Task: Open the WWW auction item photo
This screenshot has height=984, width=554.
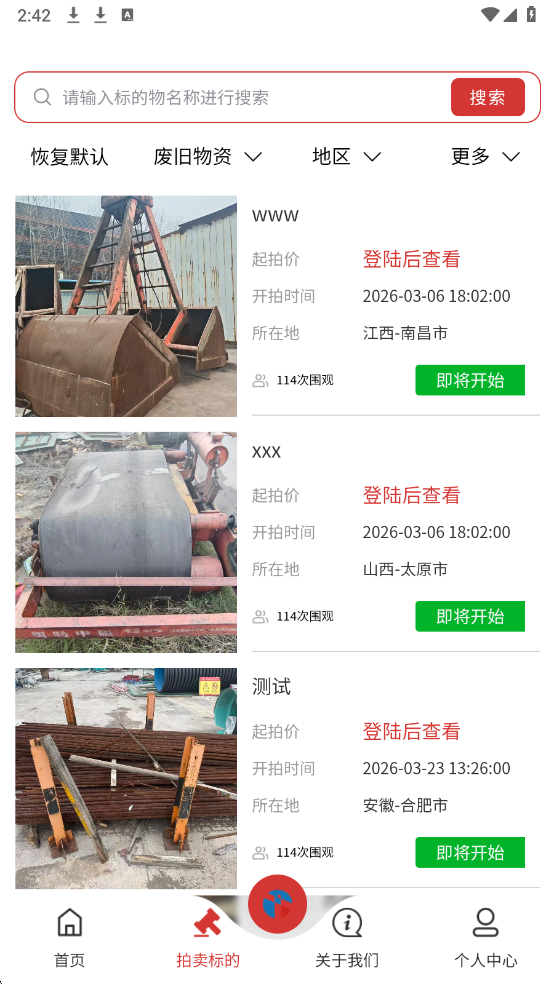Action: 126,306
